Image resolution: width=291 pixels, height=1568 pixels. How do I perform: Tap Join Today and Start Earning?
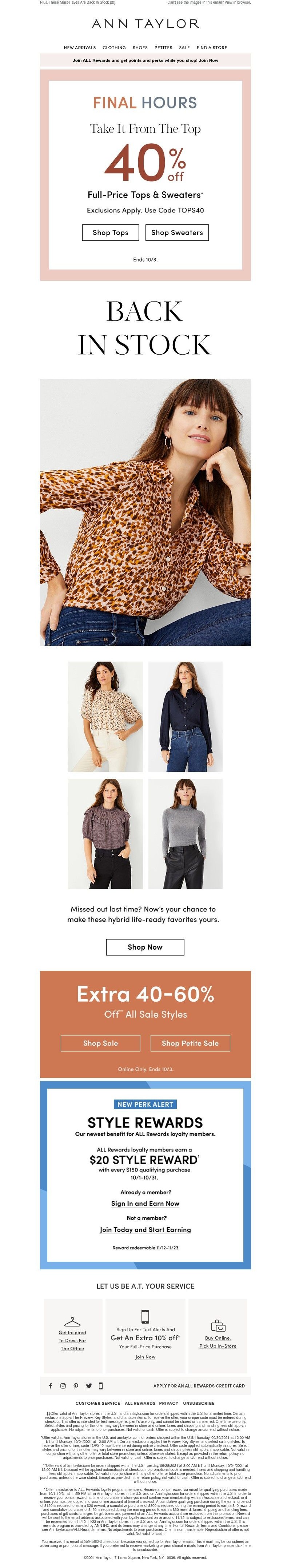pos(145,1230)
